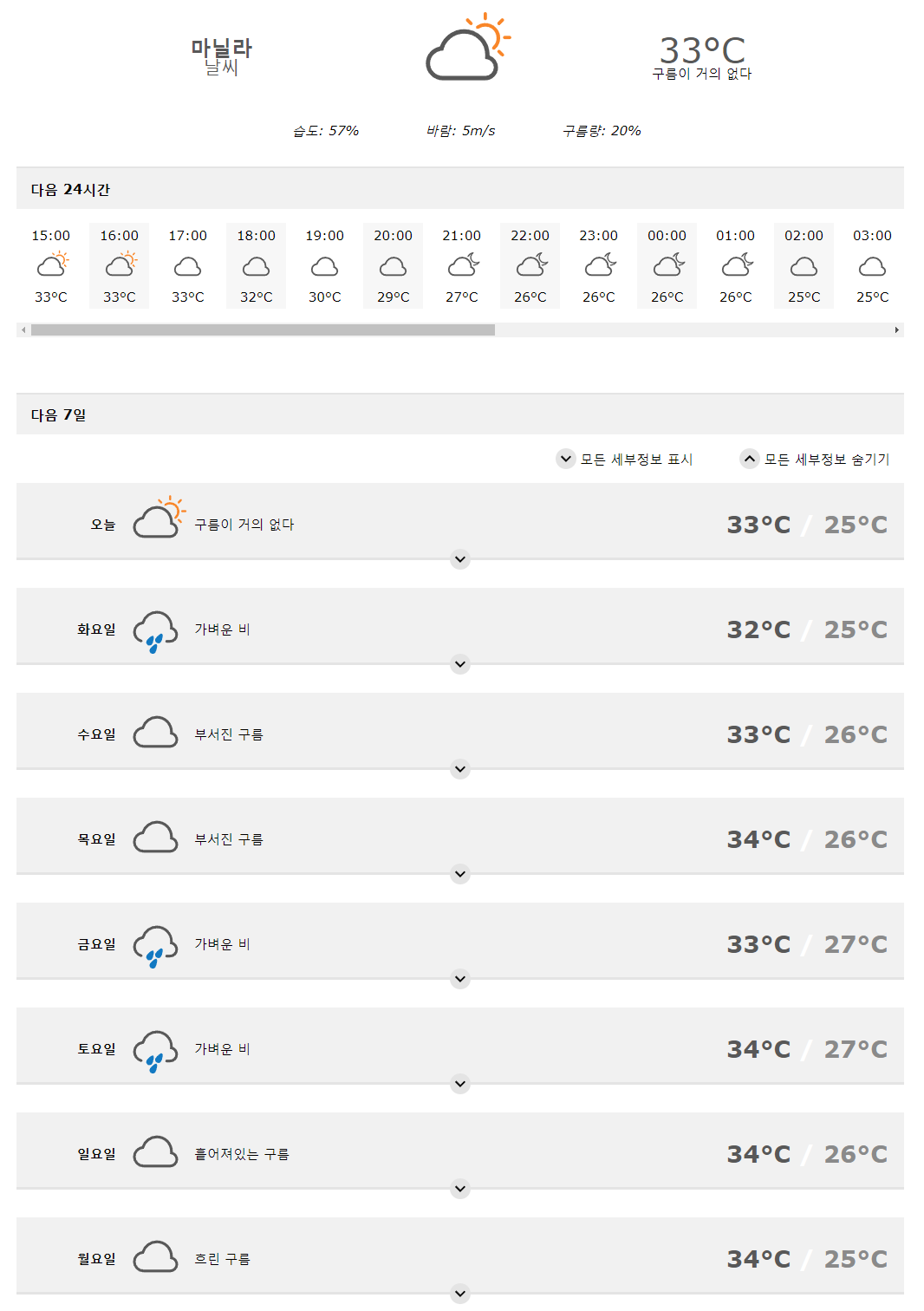Expand the 화요일 forecast row

pos(460,664)
